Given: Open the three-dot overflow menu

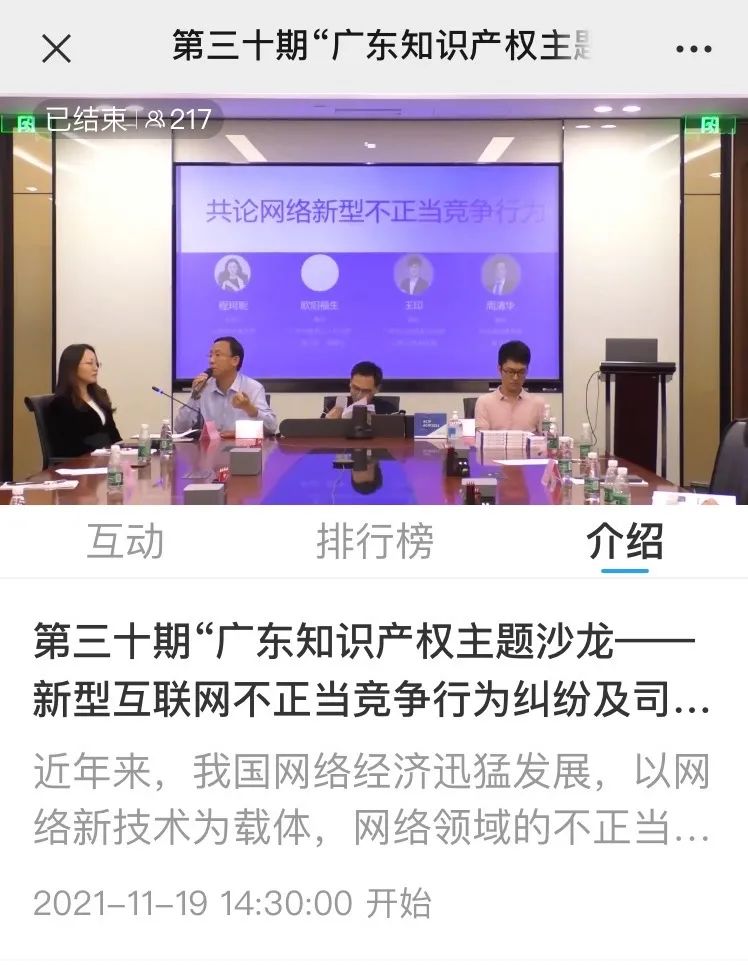Looking at the screenshot, I should 692,48.
